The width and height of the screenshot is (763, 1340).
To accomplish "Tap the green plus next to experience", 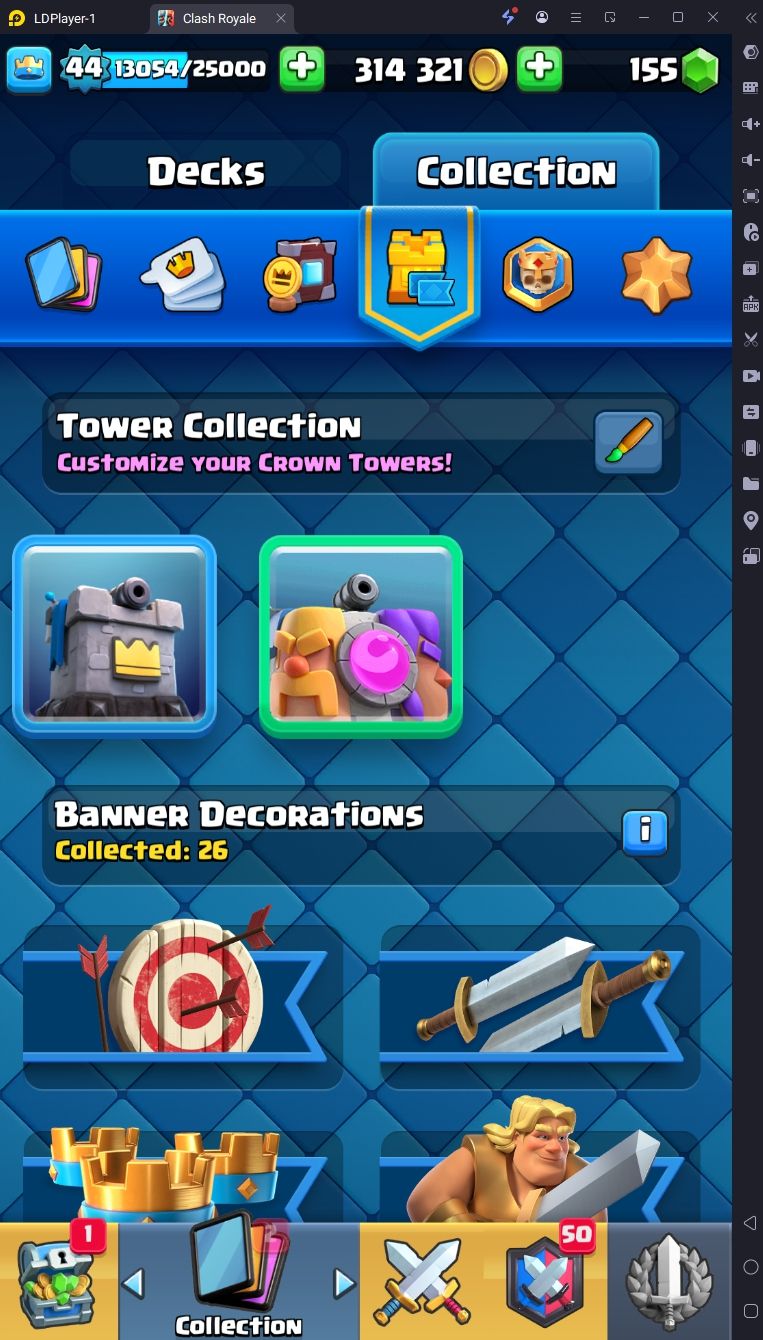I will (x=301, y=69).
